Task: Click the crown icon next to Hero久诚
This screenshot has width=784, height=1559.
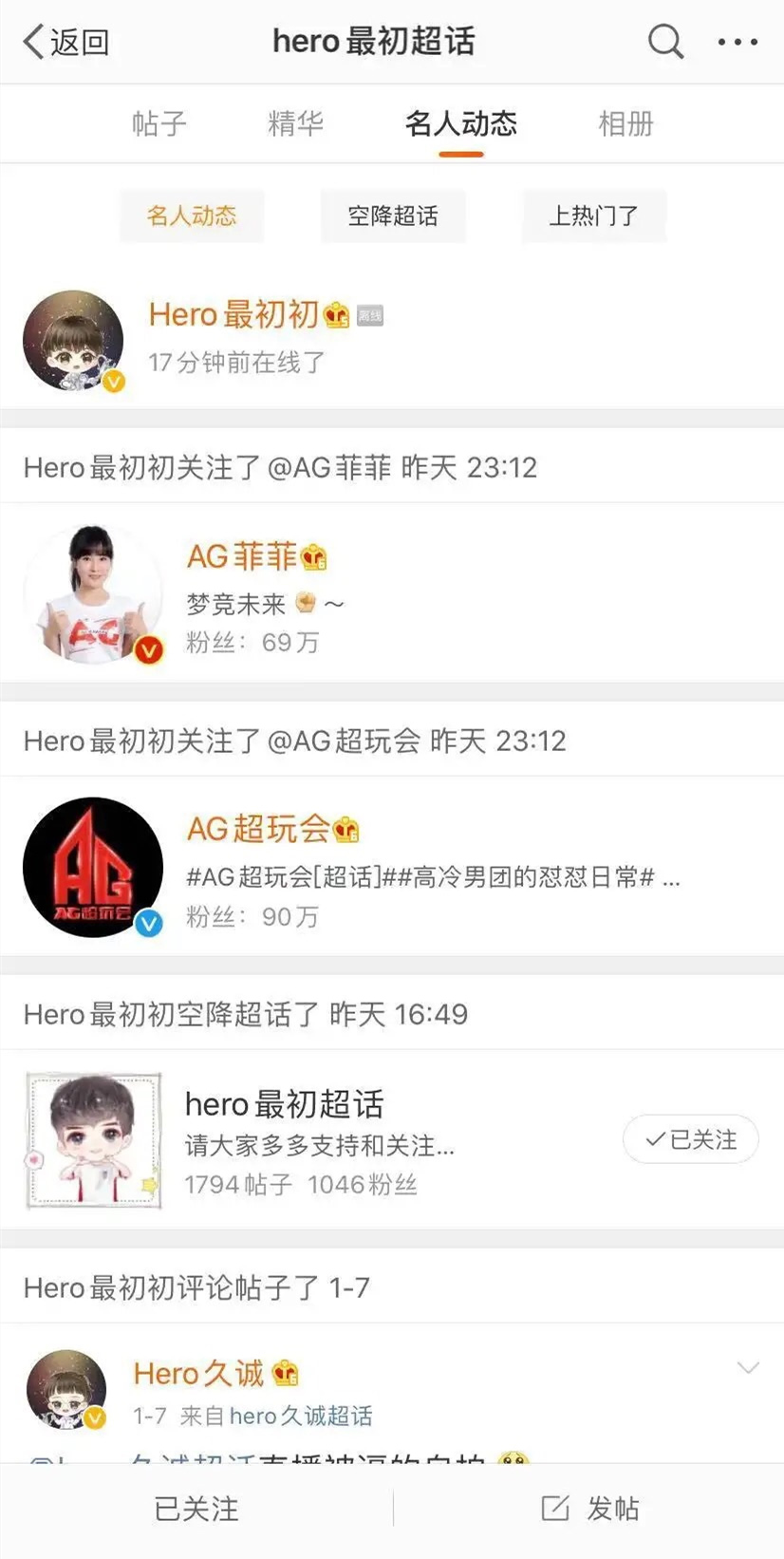Action: [x=285, y=1371]
